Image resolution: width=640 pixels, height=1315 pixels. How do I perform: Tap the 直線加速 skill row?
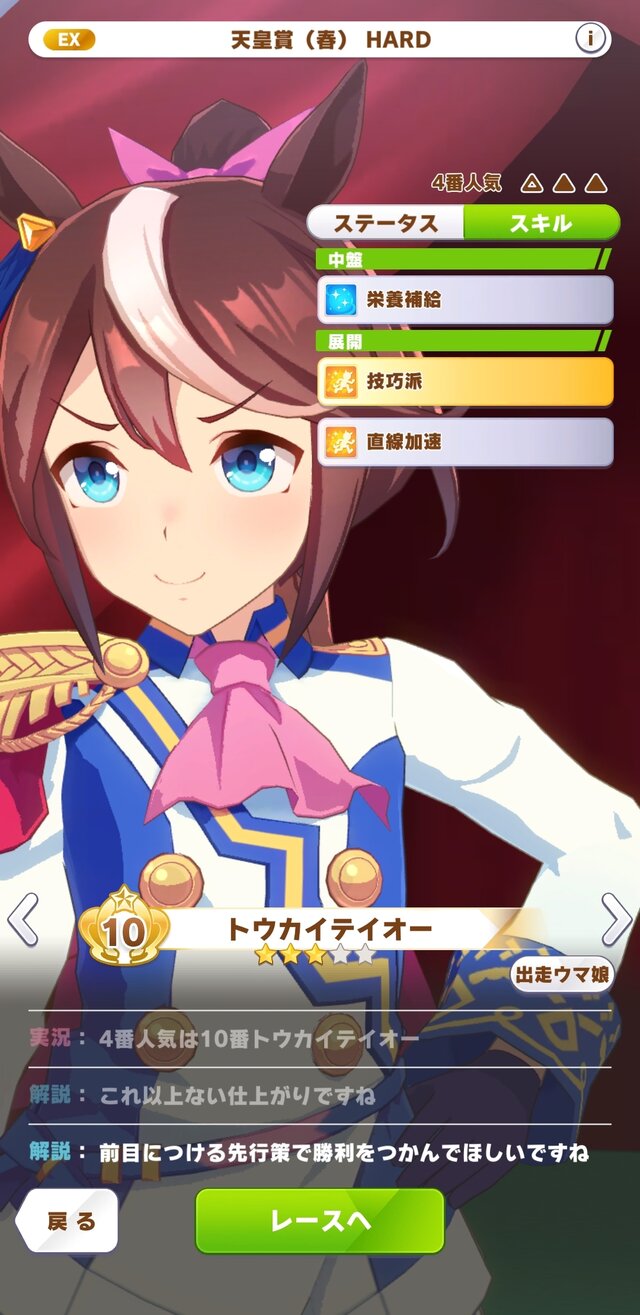pos(465,442)
